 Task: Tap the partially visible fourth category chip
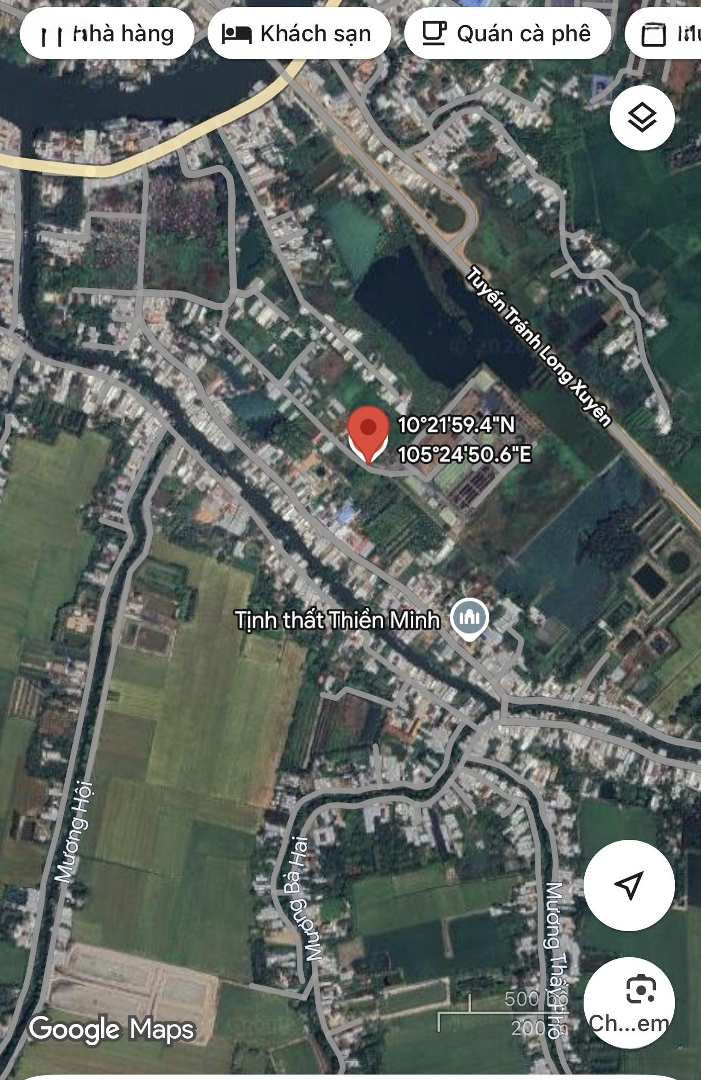click(x=668, y=34)
